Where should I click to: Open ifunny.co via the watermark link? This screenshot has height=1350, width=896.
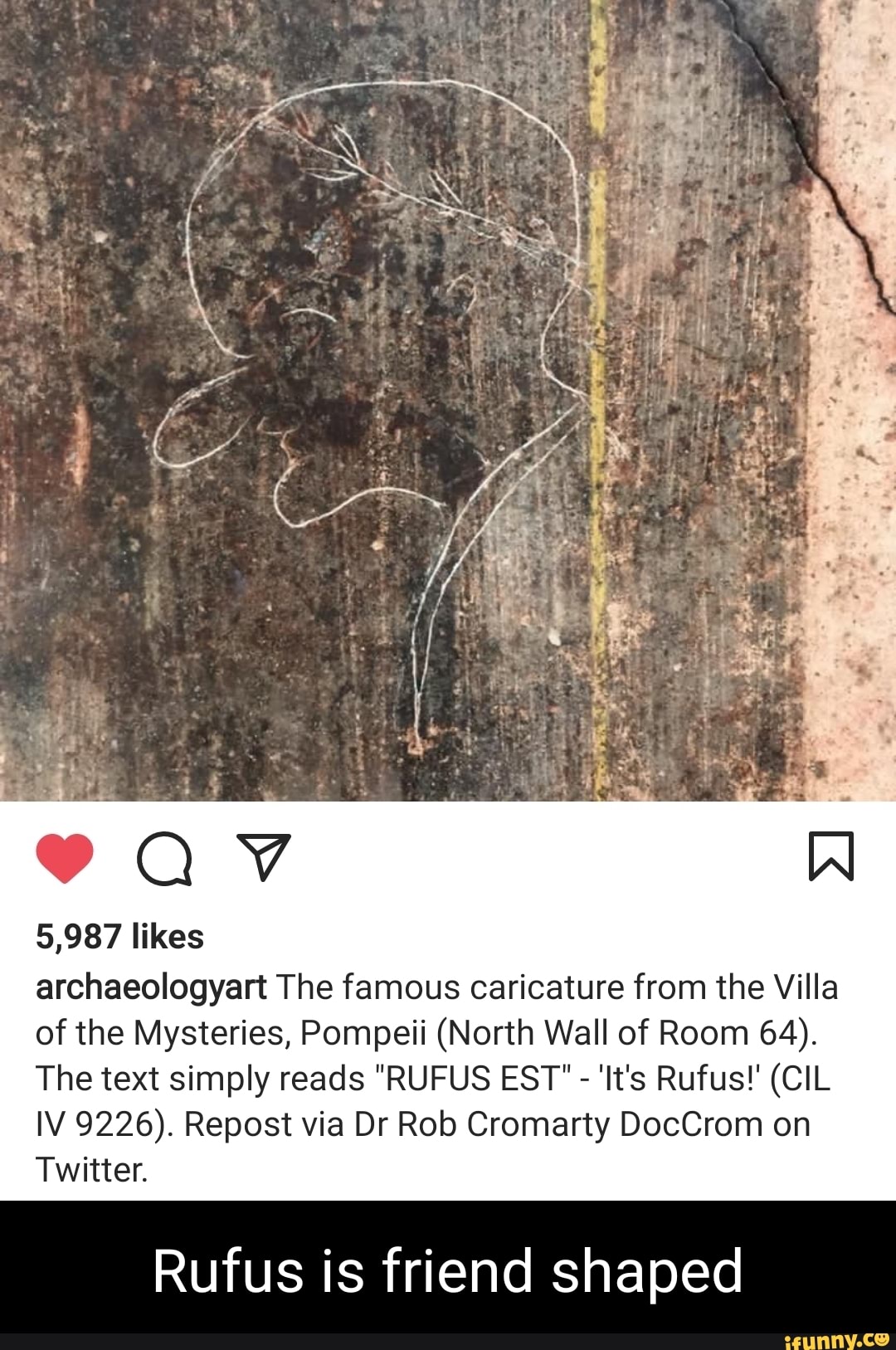(838, 1338)
